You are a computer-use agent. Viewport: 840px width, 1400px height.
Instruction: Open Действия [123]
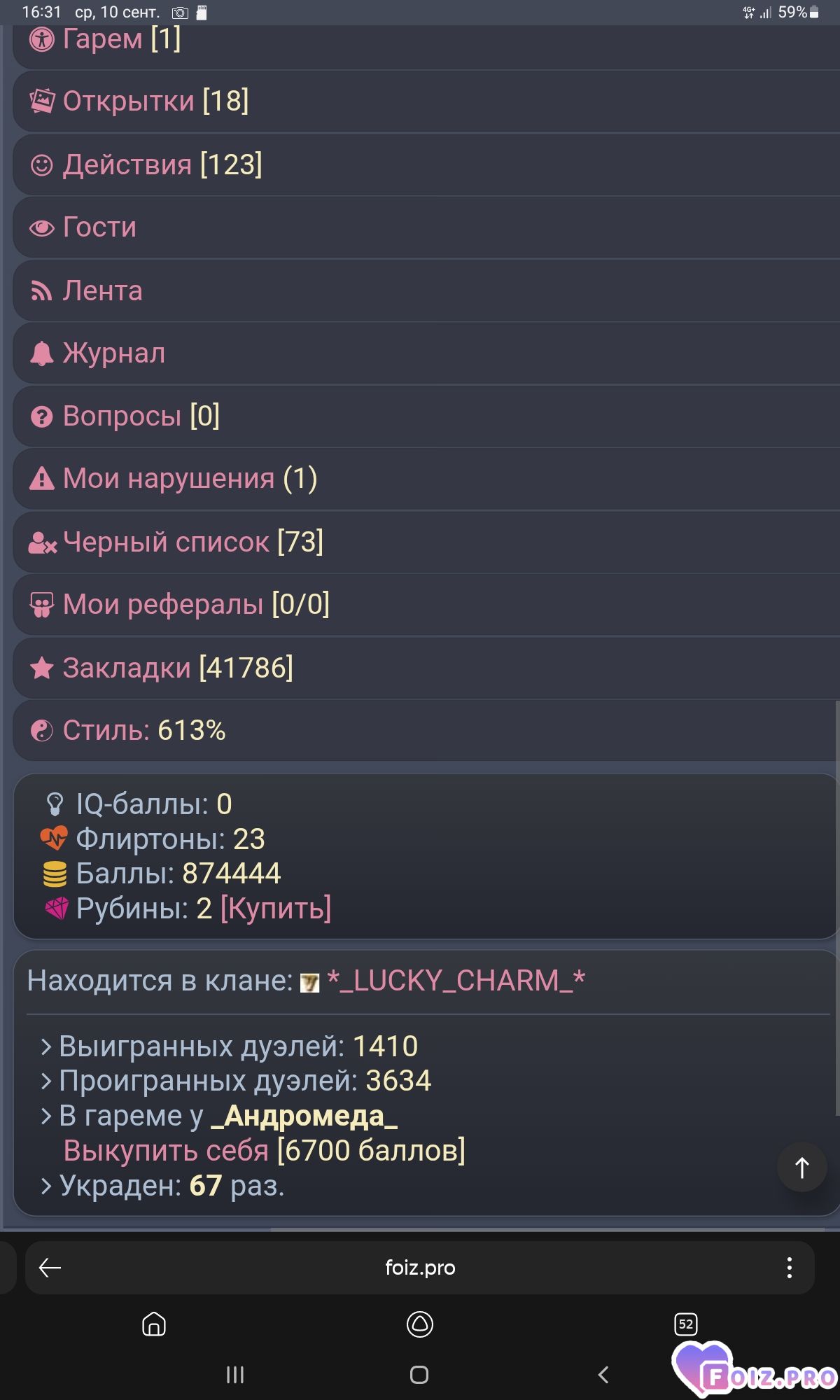click(426, 164)
